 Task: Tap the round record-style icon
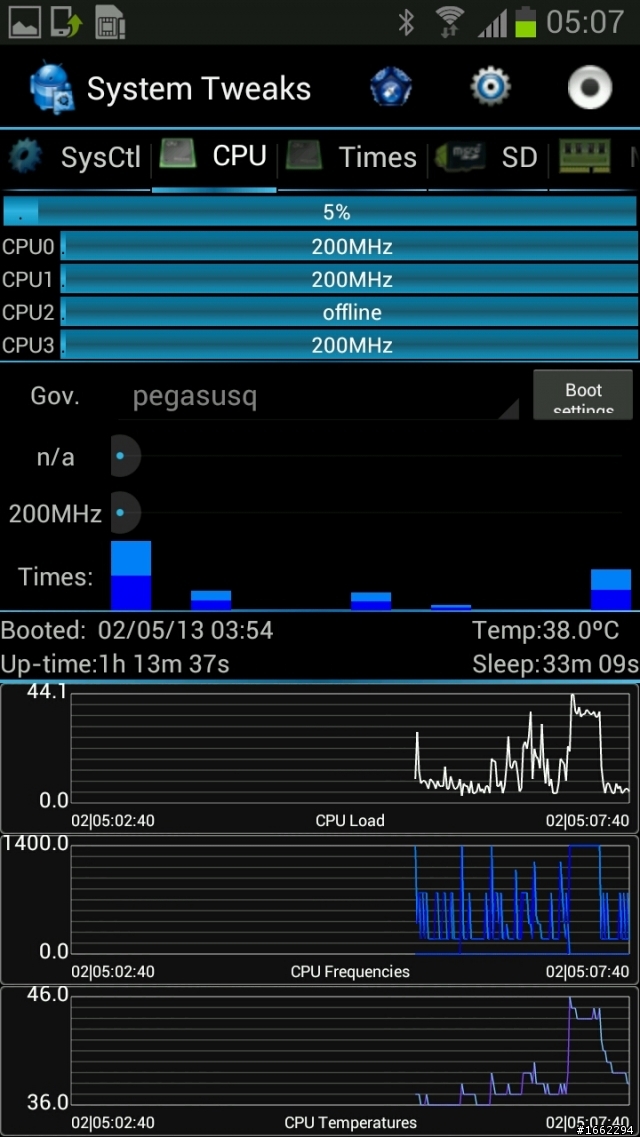point(589,88)
